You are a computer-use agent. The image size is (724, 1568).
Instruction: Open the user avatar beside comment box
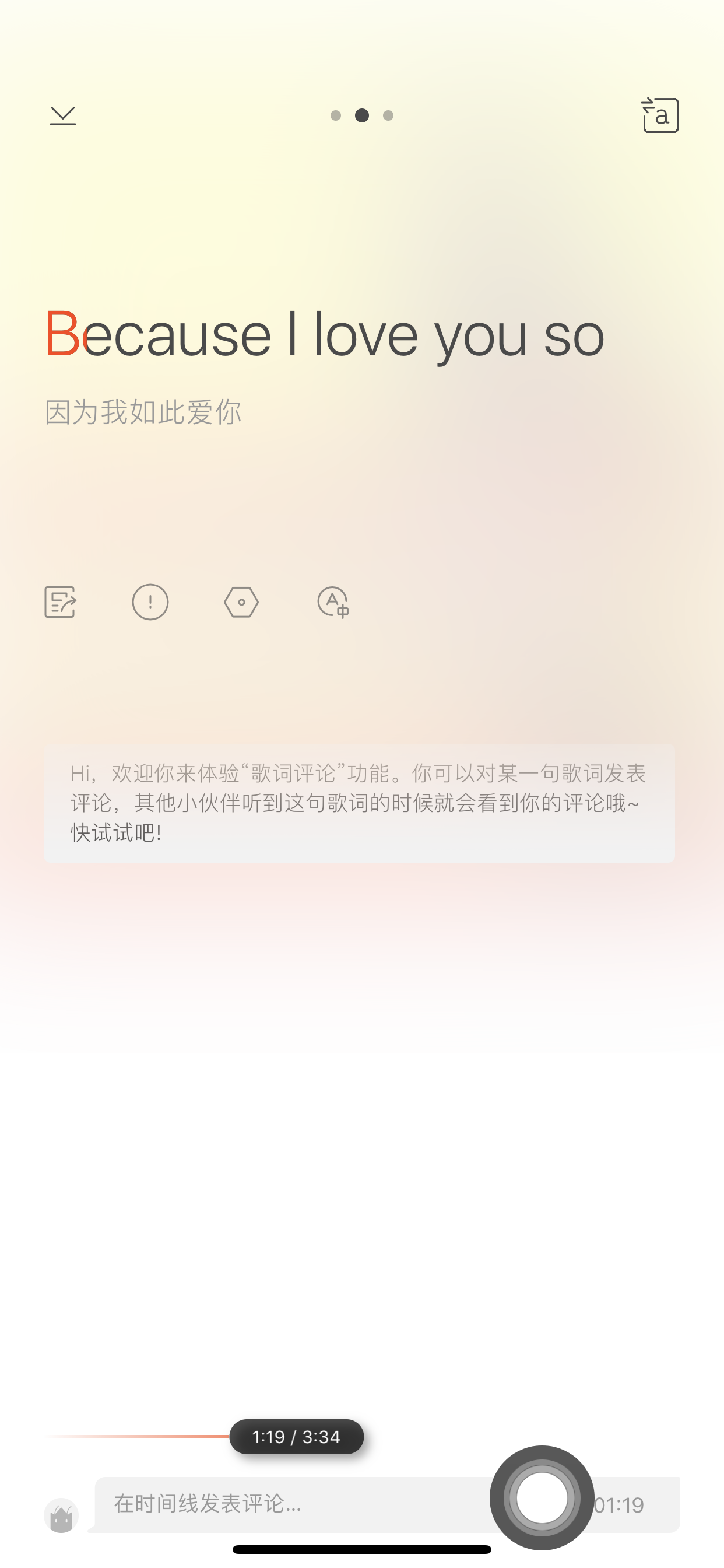[61, 1515]
